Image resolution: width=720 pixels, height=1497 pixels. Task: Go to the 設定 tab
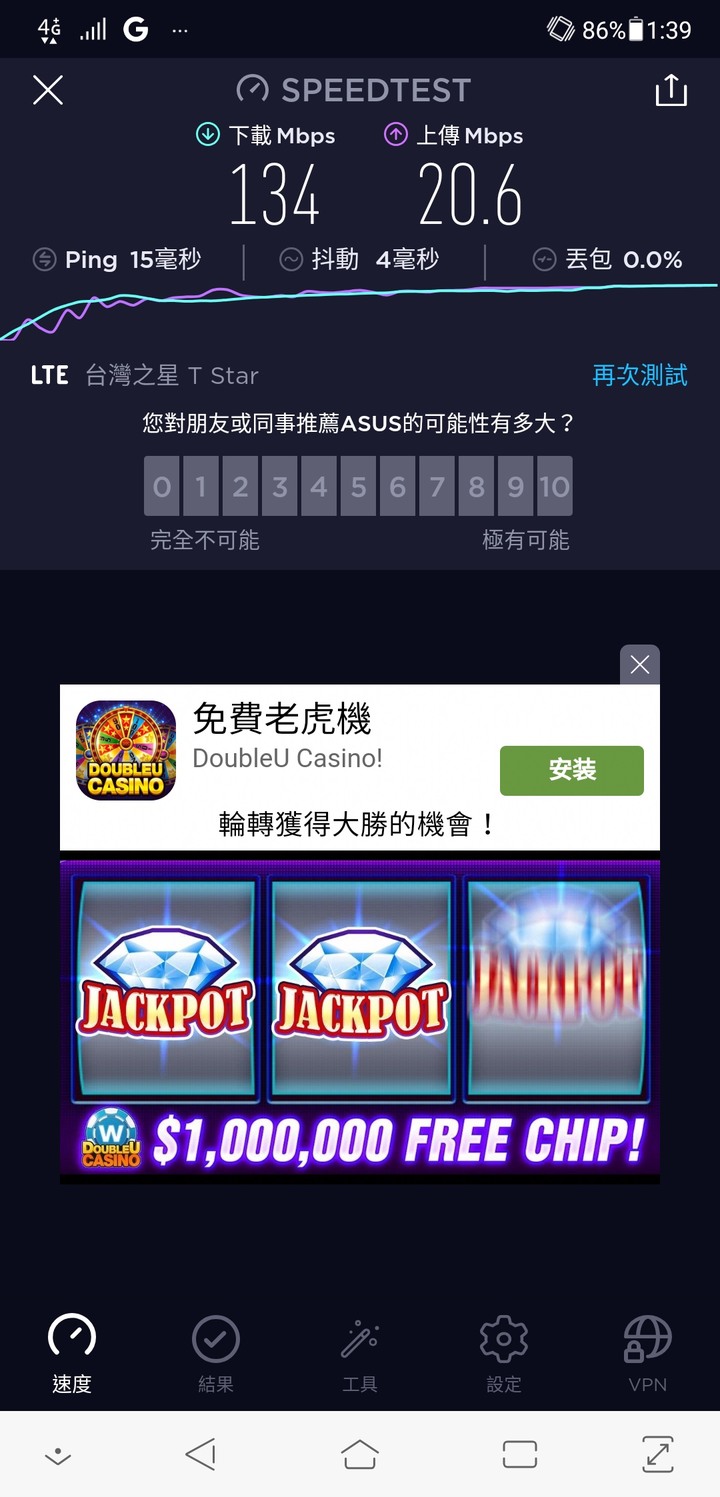[x=504, y=1354]
